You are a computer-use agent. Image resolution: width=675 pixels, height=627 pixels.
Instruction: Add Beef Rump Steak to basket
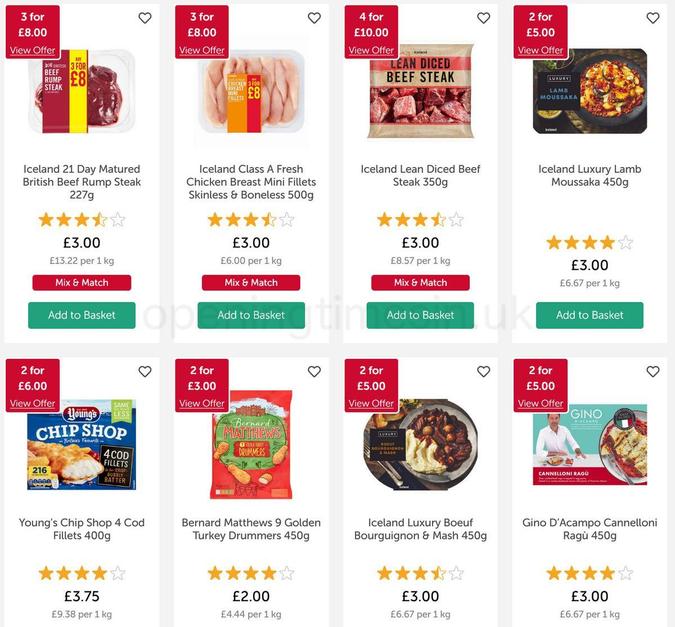(82, 315)
